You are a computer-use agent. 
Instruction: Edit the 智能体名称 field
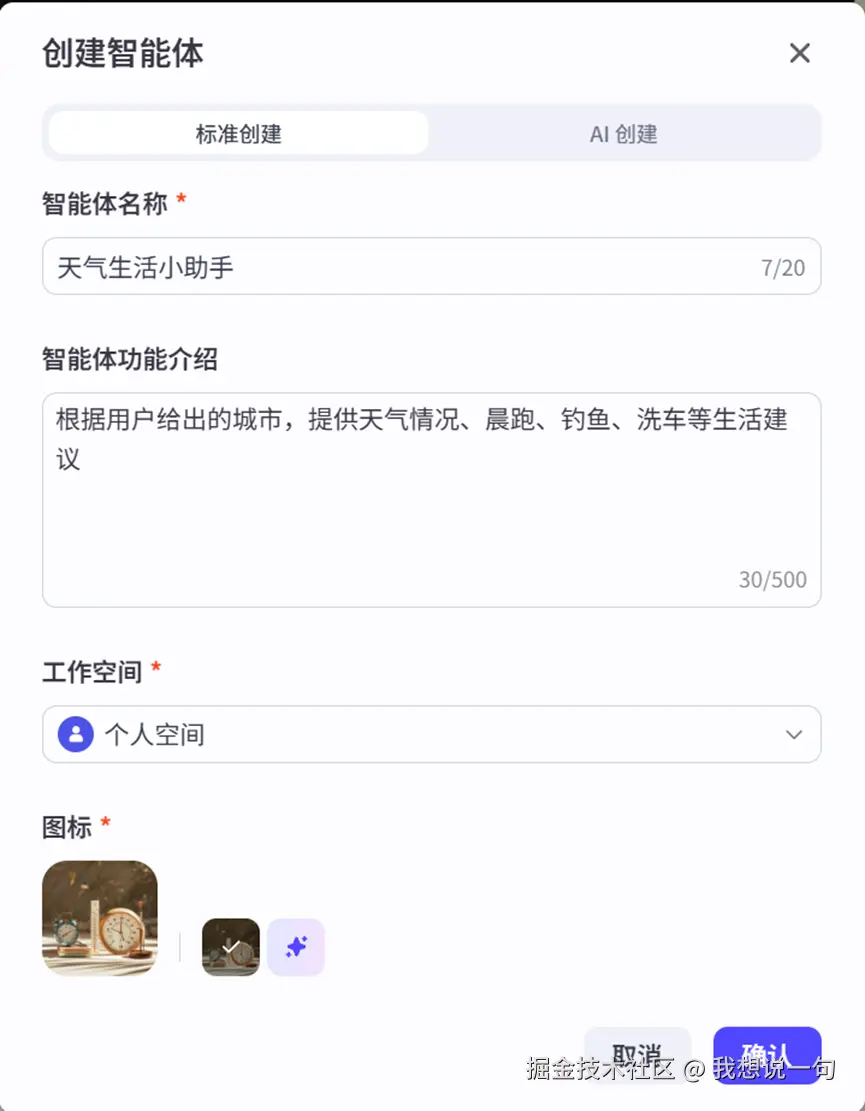pyautogui.click(x=400, y=267)
